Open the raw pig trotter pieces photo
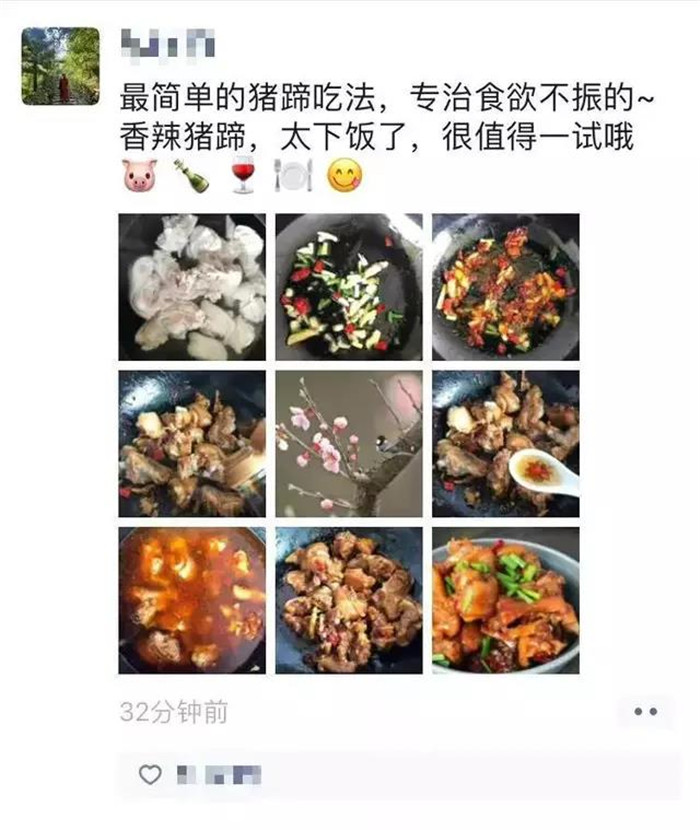Image resolution: width=700 pixels, height=830 pixels. (192, 287)
